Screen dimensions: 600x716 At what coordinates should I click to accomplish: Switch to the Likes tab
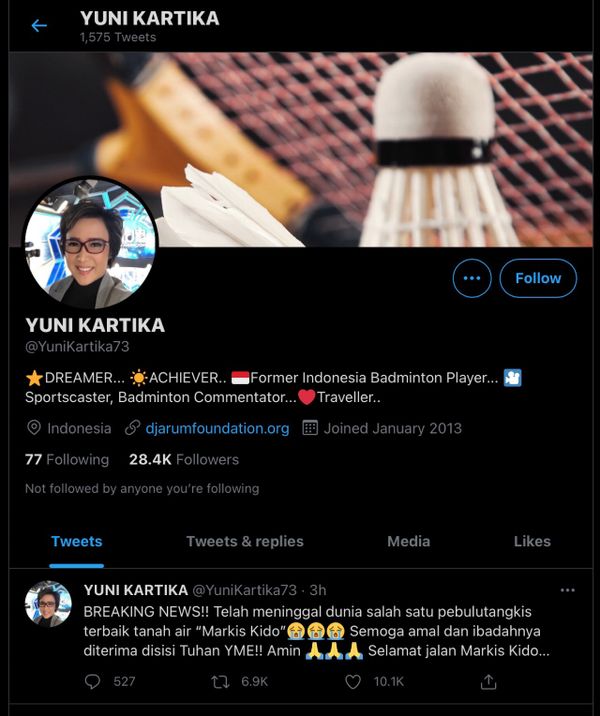click(x=532, y=541)
